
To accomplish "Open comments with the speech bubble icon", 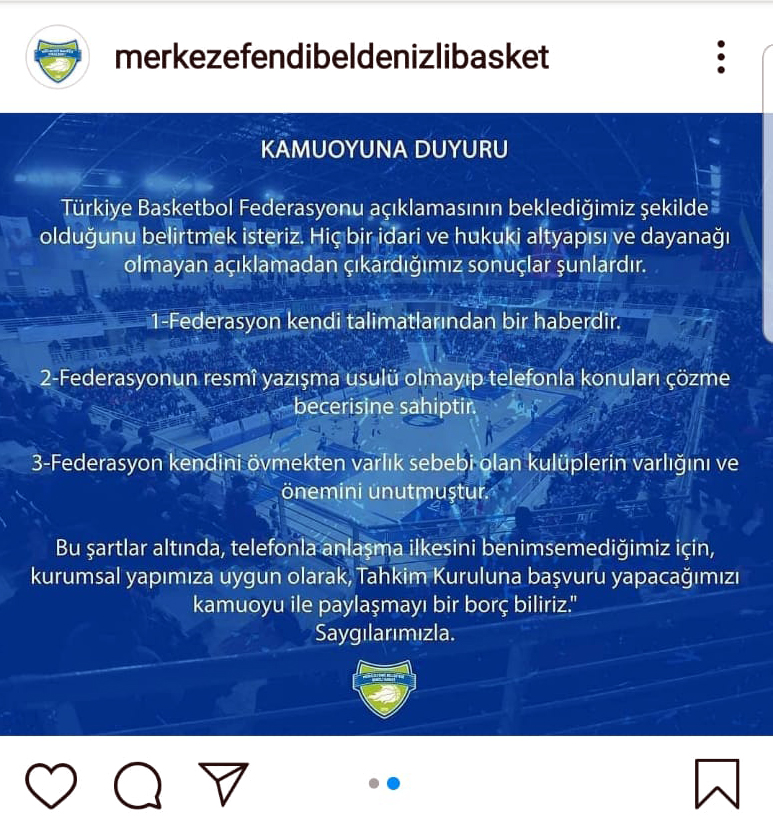I will point(137,785).
